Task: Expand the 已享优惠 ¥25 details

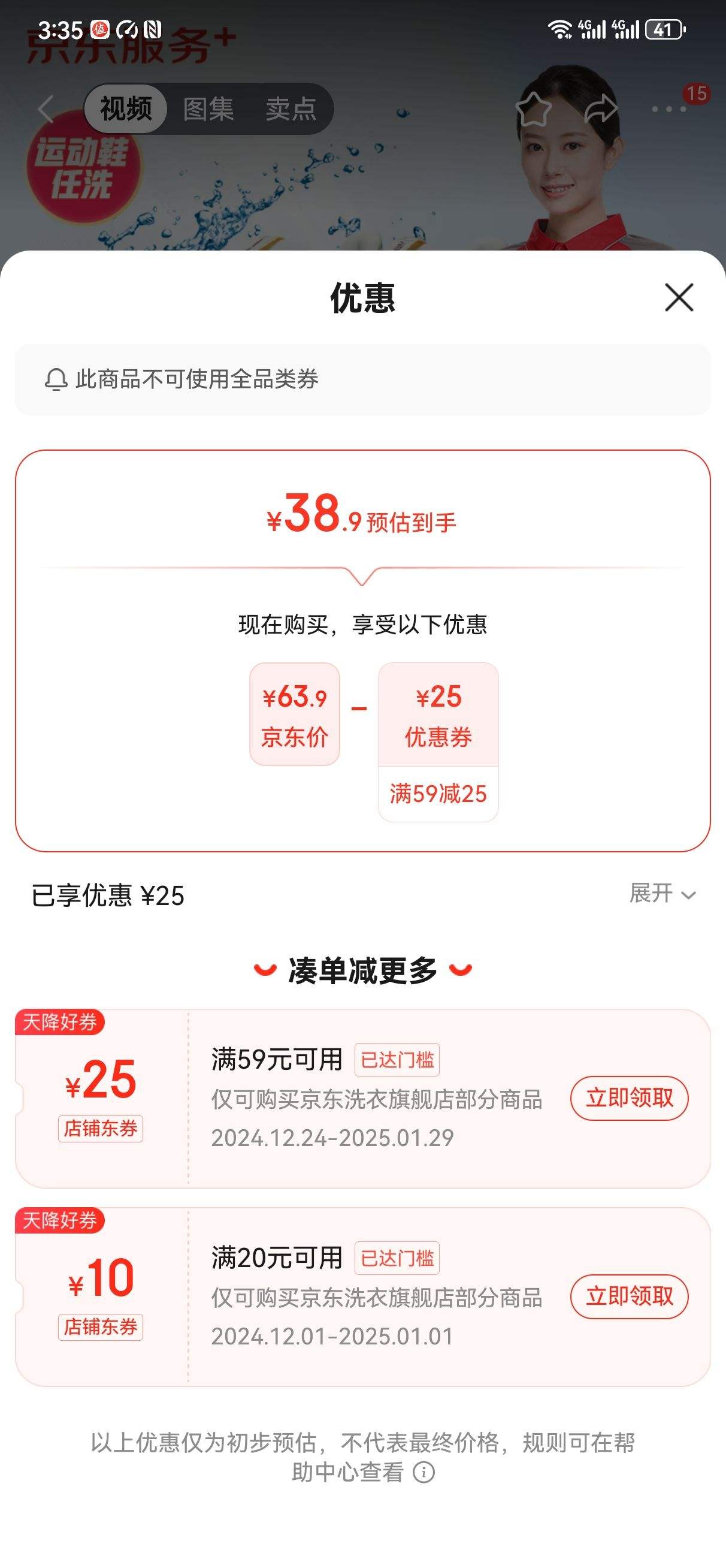Action: (662, 894)
